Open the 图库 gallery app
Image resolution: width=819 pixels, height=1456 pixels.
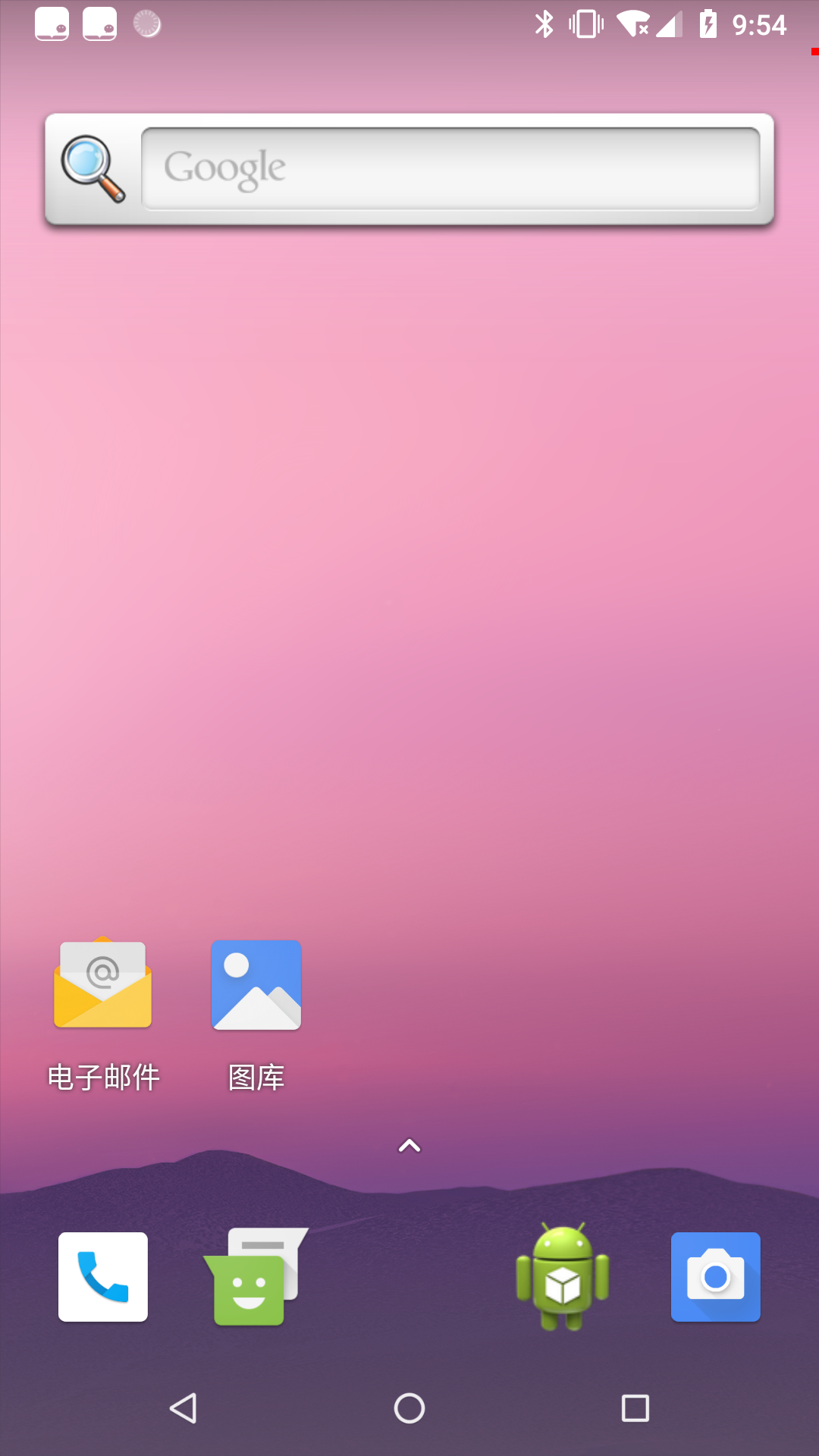click(256, 984)
